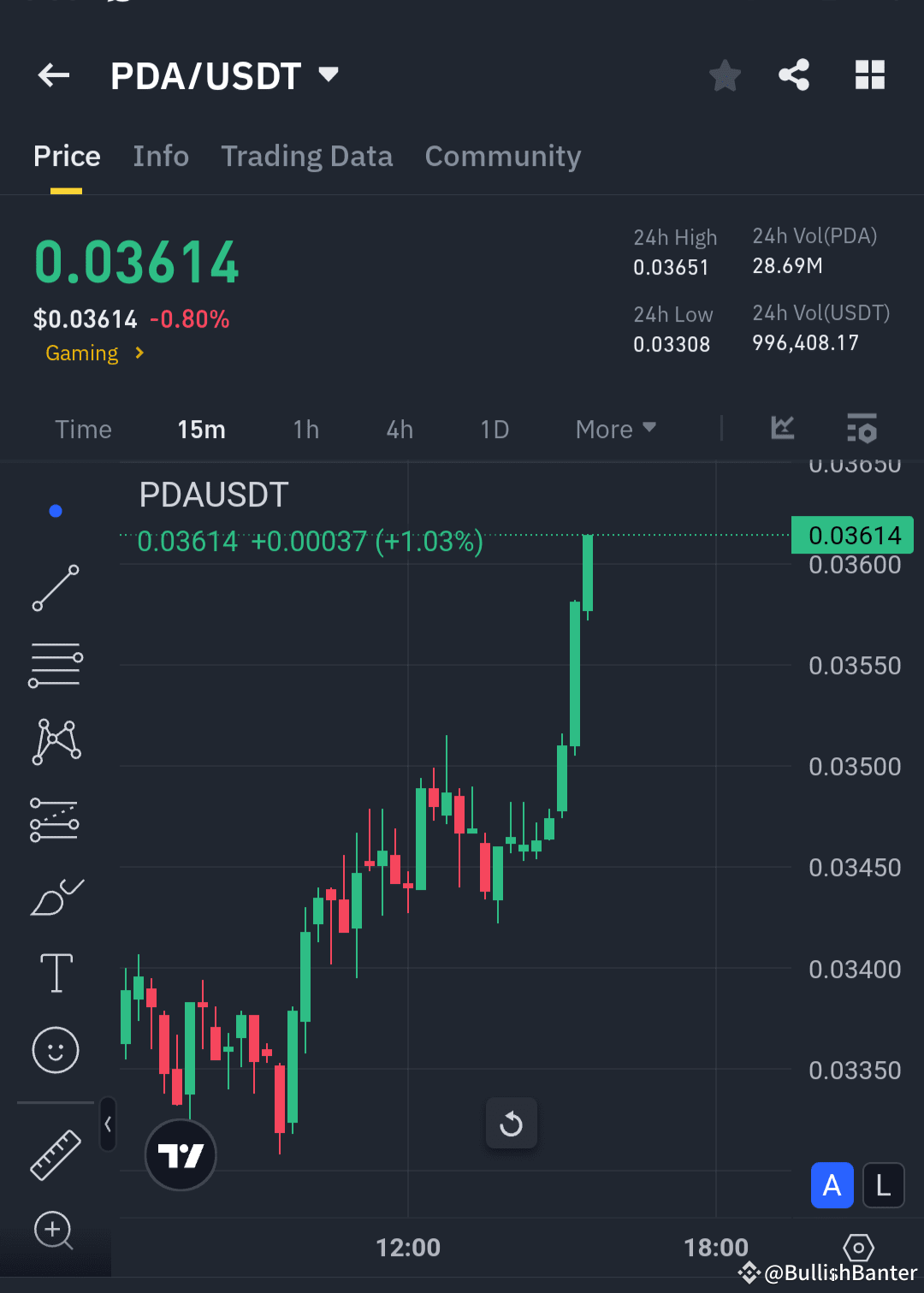Toggle the favorite star for PDA/USDT

click(x=725, y=74)
